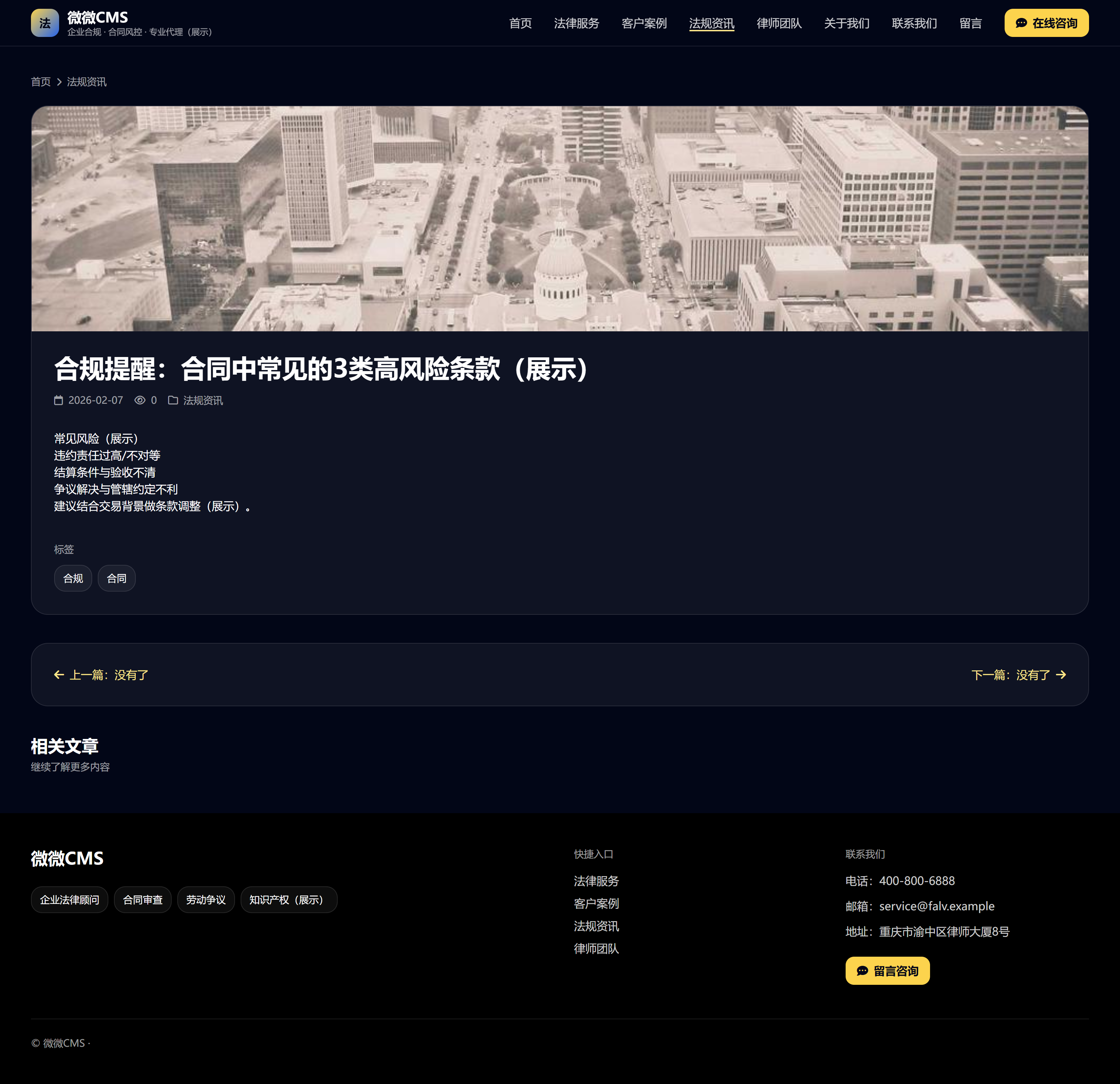Open 劳动争议 footer chip
This screenshot has width=1120, height=1084.
pyautogui.click(x=206, y=900)
